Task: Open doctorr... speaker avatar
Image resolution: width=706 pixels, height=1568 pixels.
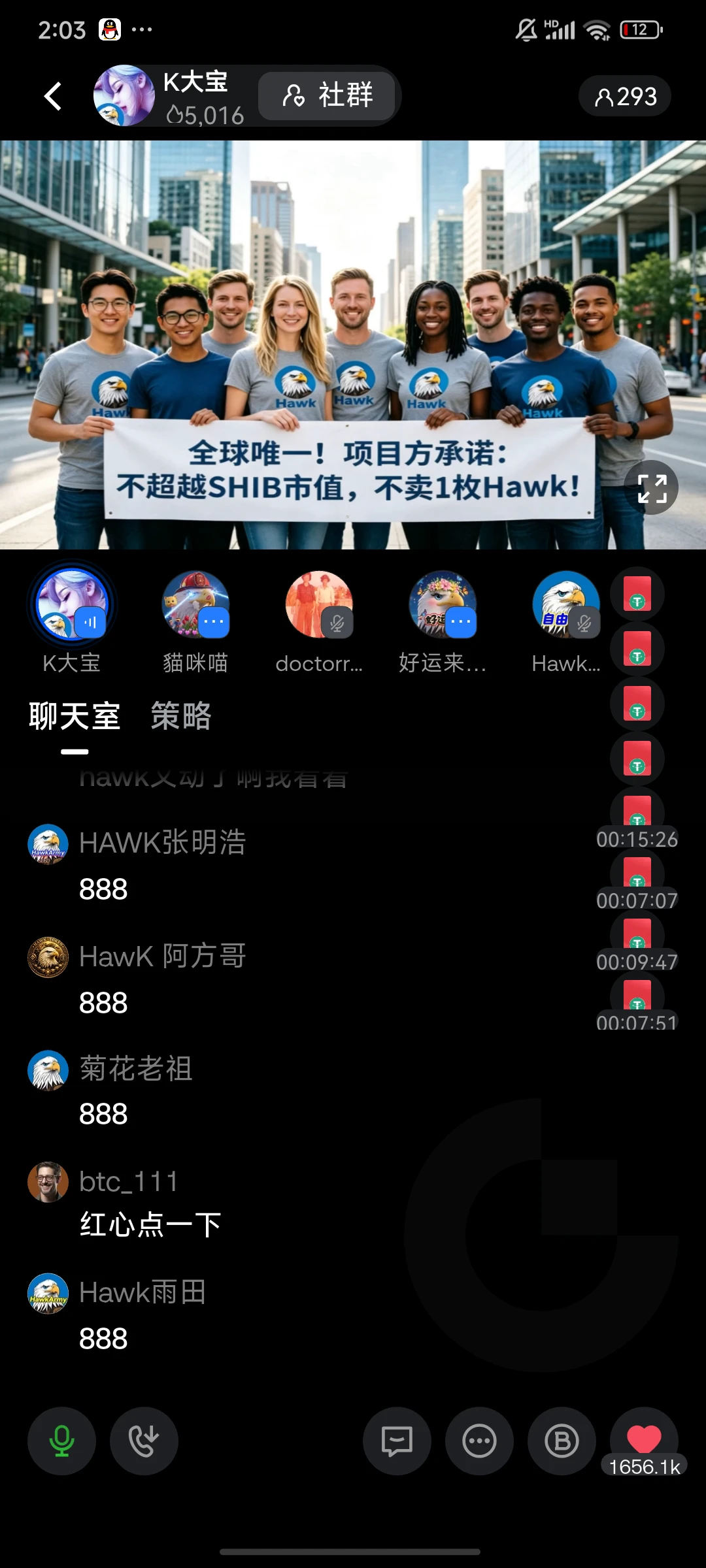Action: coord(319,604)
